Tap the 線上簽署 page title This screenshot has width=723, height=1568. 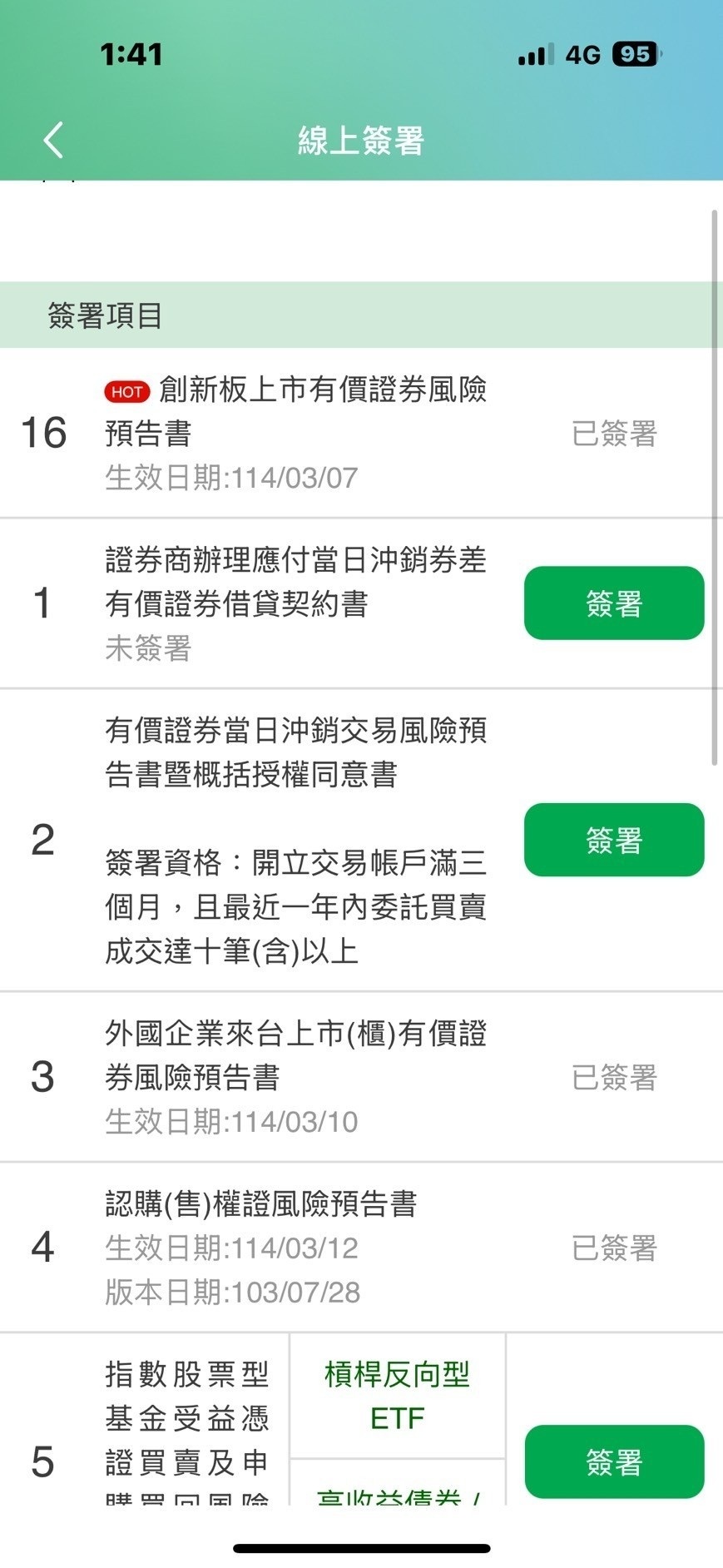(361, 141)
